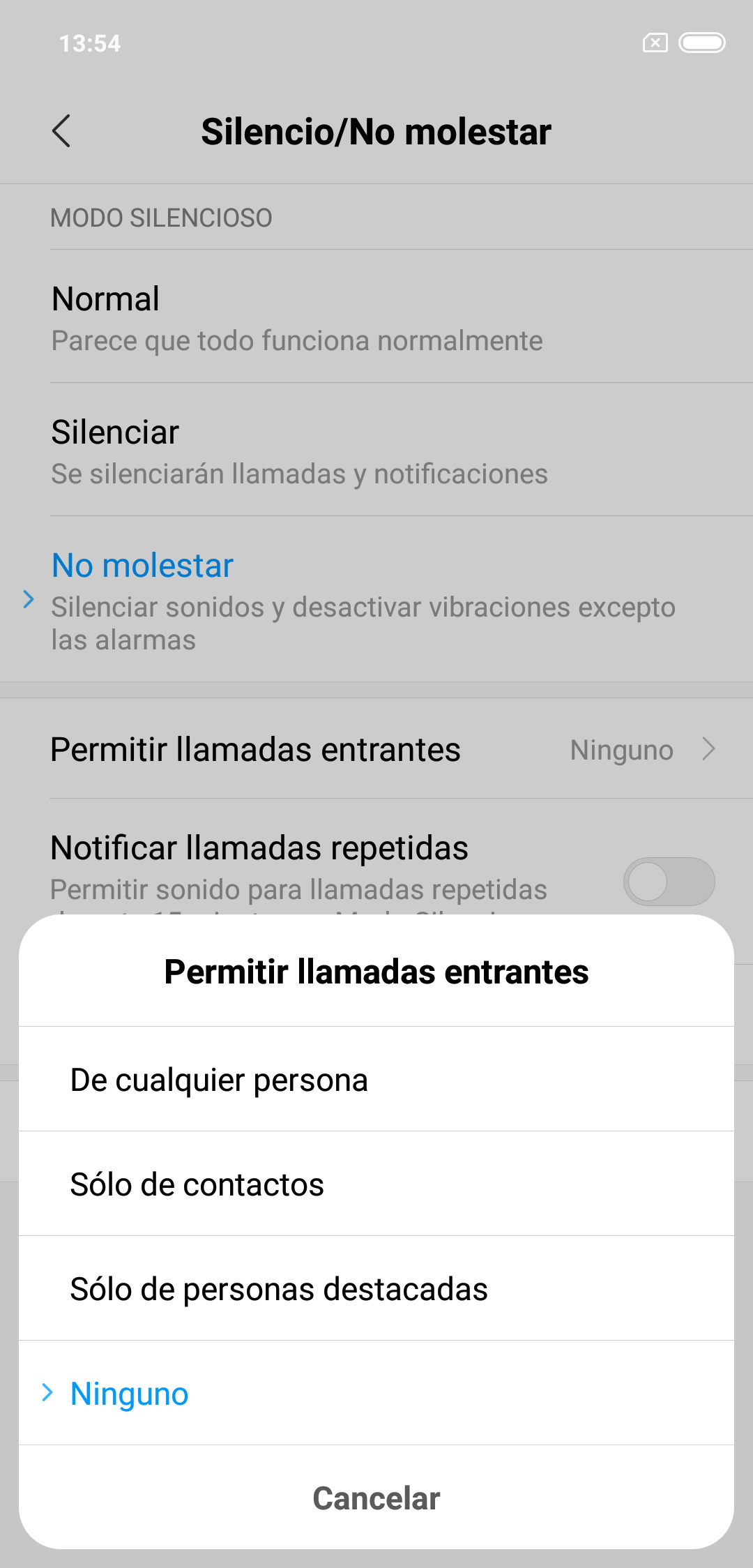The height and width of the screenshot is (1568, 753).
Task: Tap Cancelar to dismiss the dialog
Action: 376,1498
